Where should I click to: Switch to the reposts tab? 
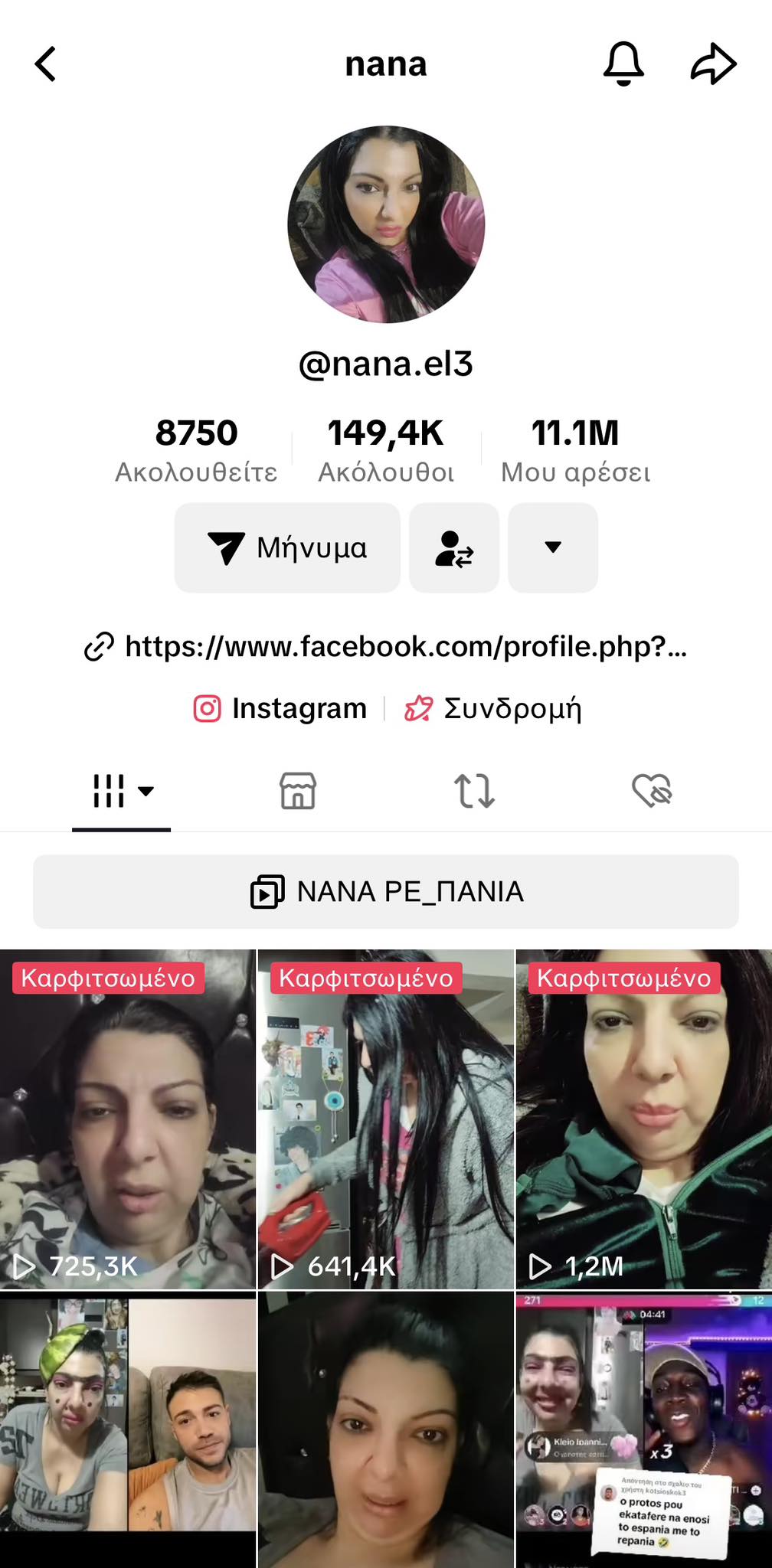click(x=475, y=791)
